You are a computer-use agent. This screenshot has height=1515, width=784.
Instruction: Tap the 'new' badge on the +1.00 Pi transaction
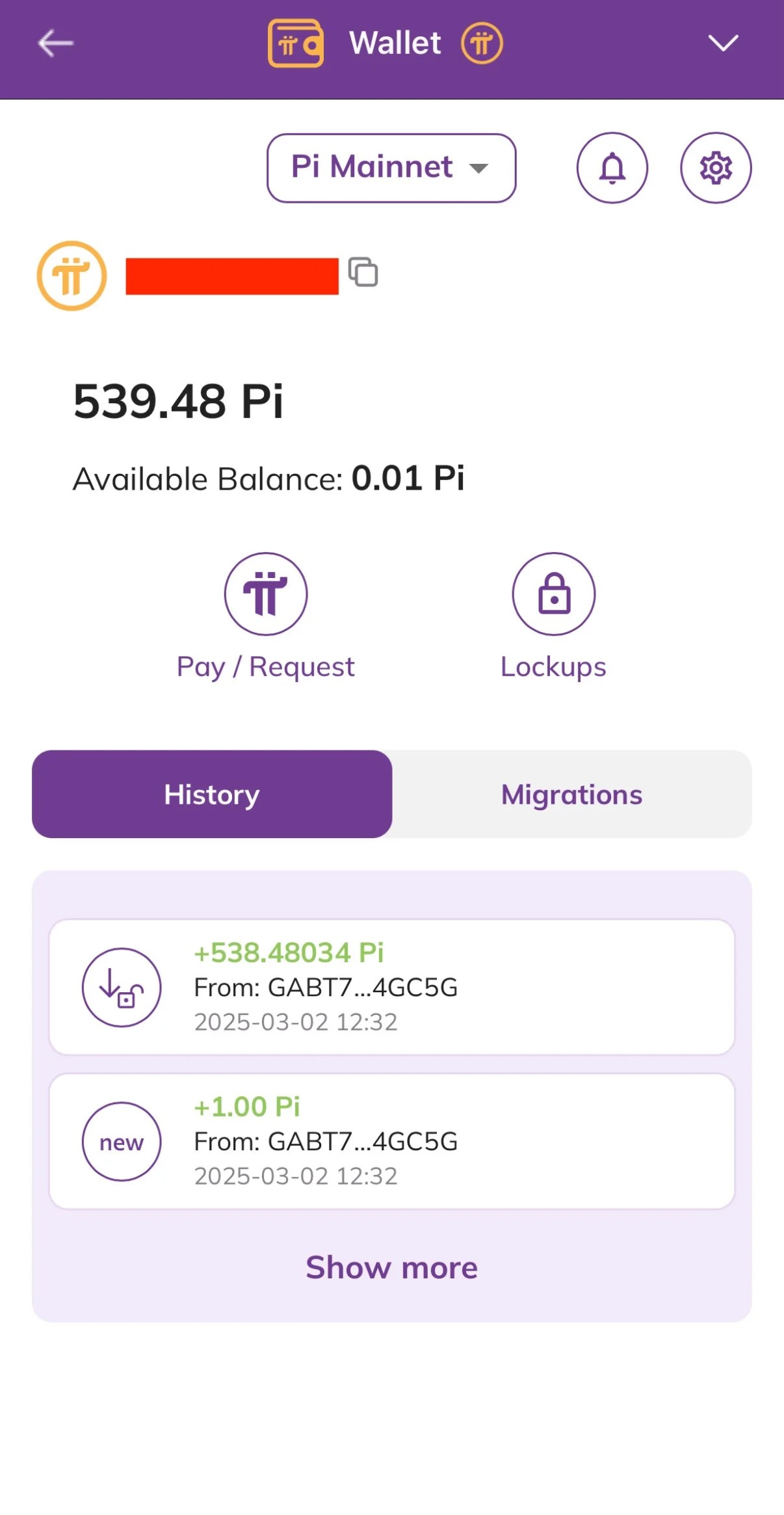tap(121, 1141)
